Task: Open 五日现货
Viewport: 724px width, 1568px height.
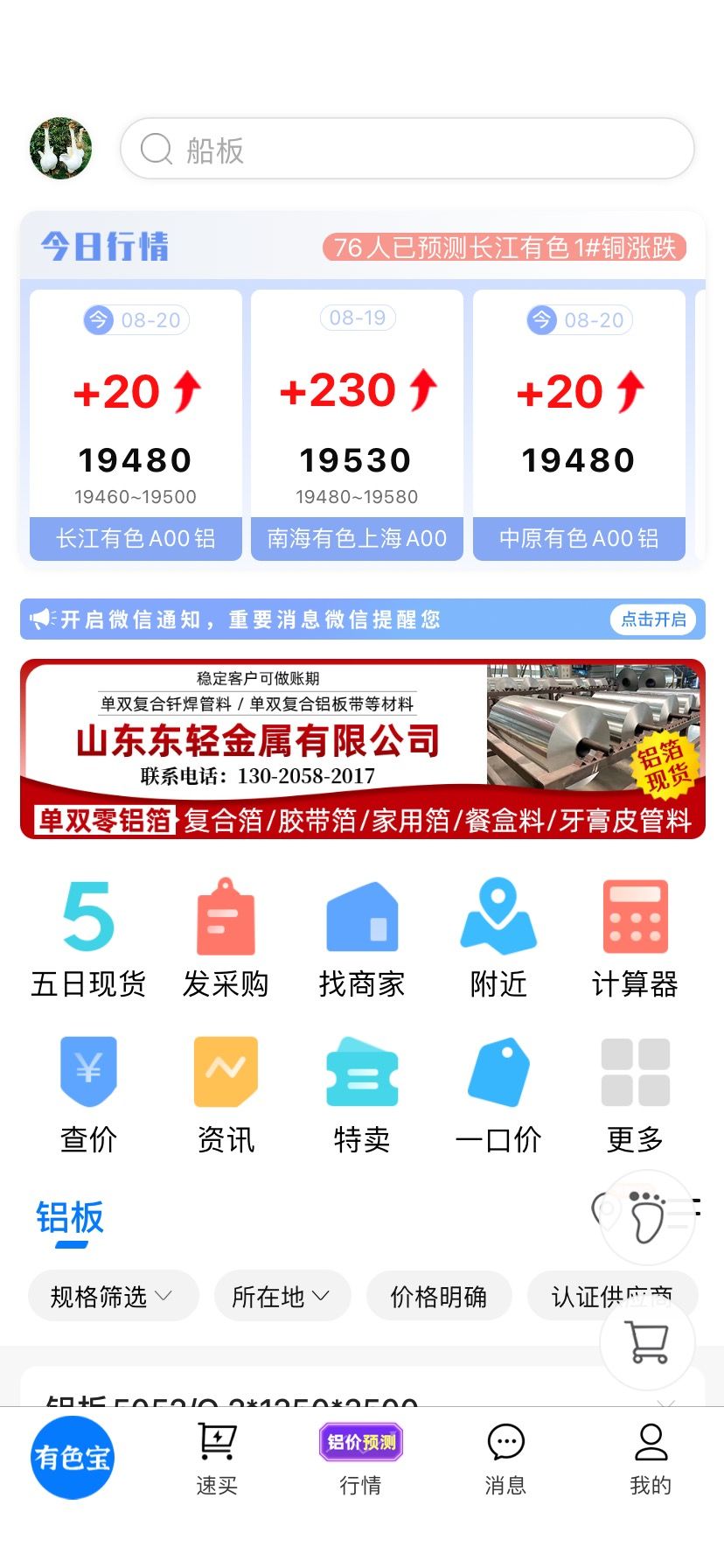Action: pos(88,939)
